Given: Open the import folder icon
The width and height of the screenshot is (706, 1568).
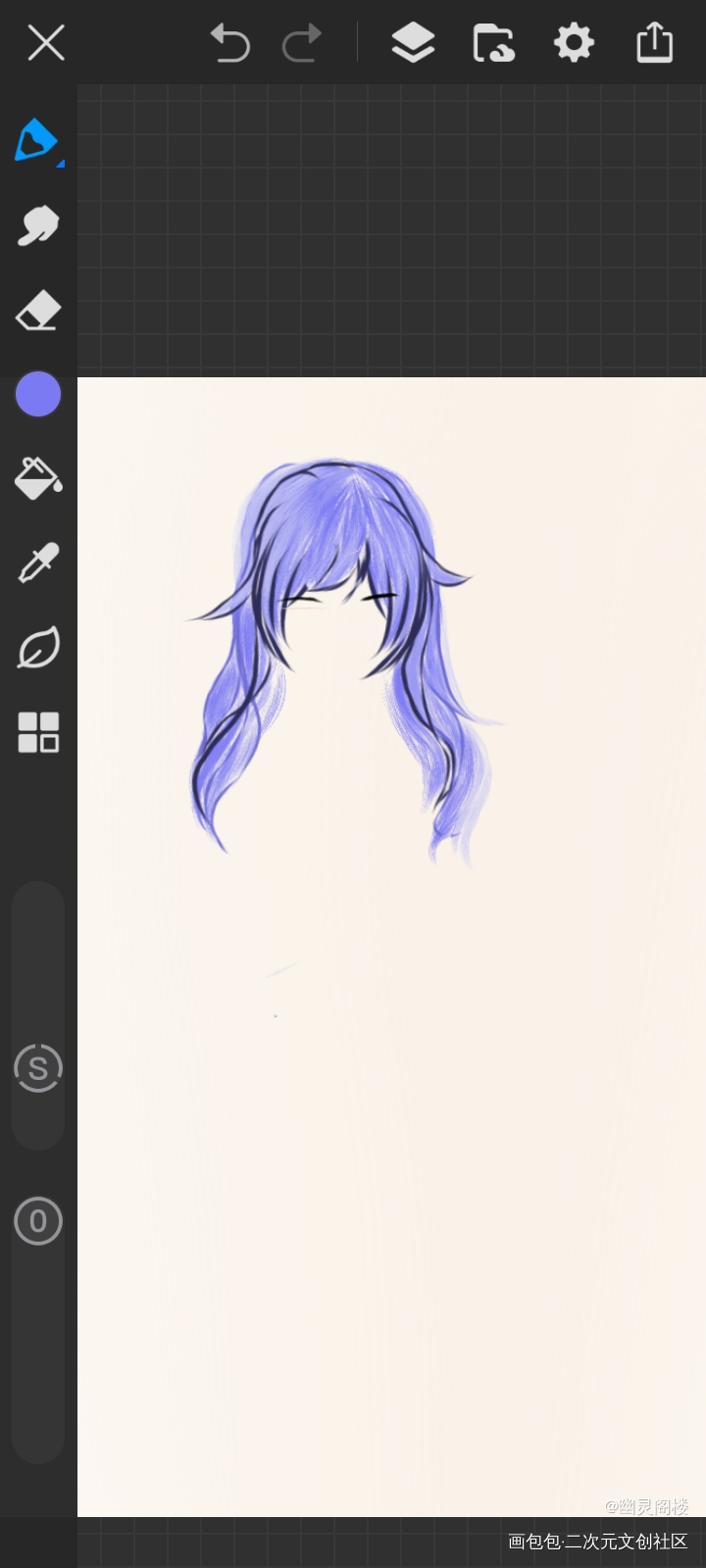Looking at the screenshot, I should pos(493,43).
